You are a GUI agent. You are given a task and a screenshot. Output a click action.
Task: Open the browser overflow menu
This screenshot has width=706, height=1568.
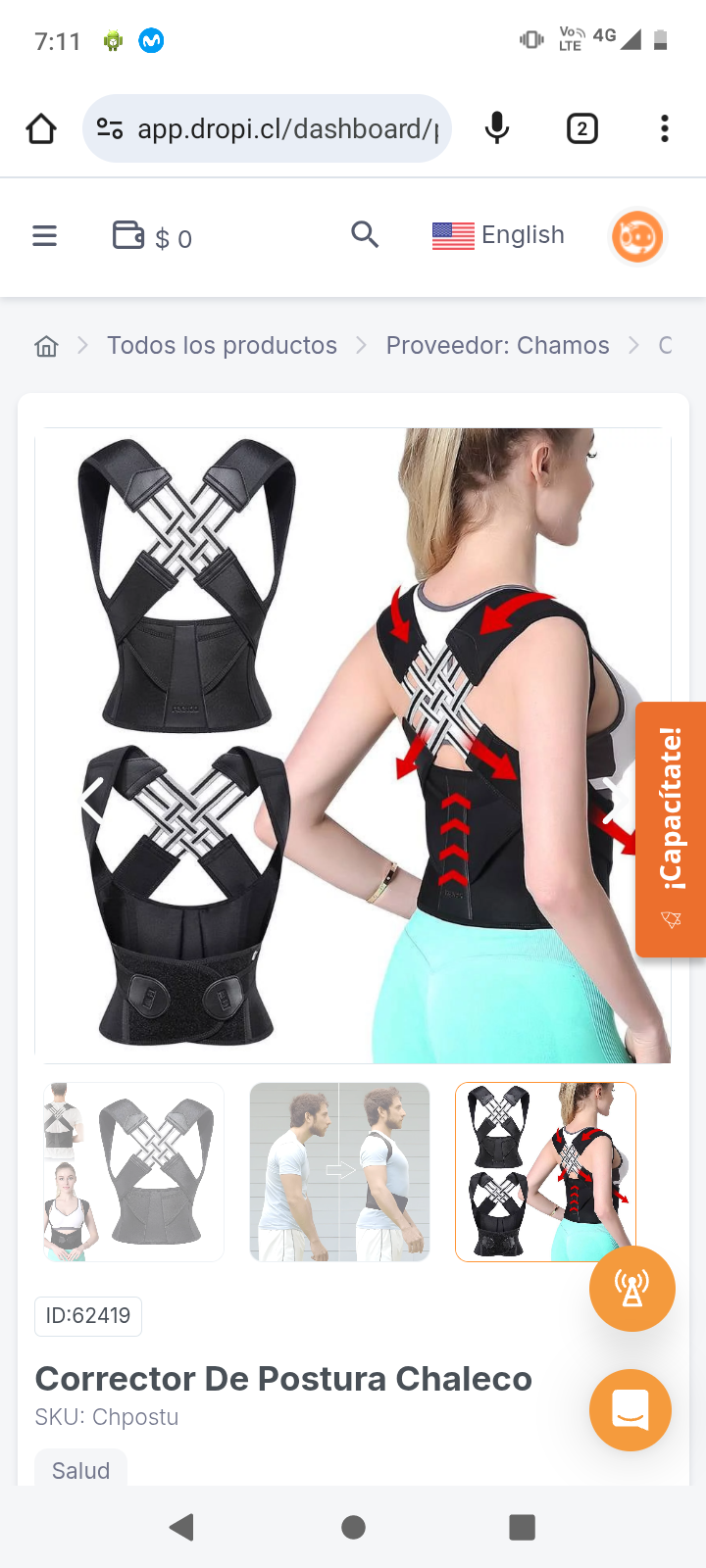(x=665, y=128)
